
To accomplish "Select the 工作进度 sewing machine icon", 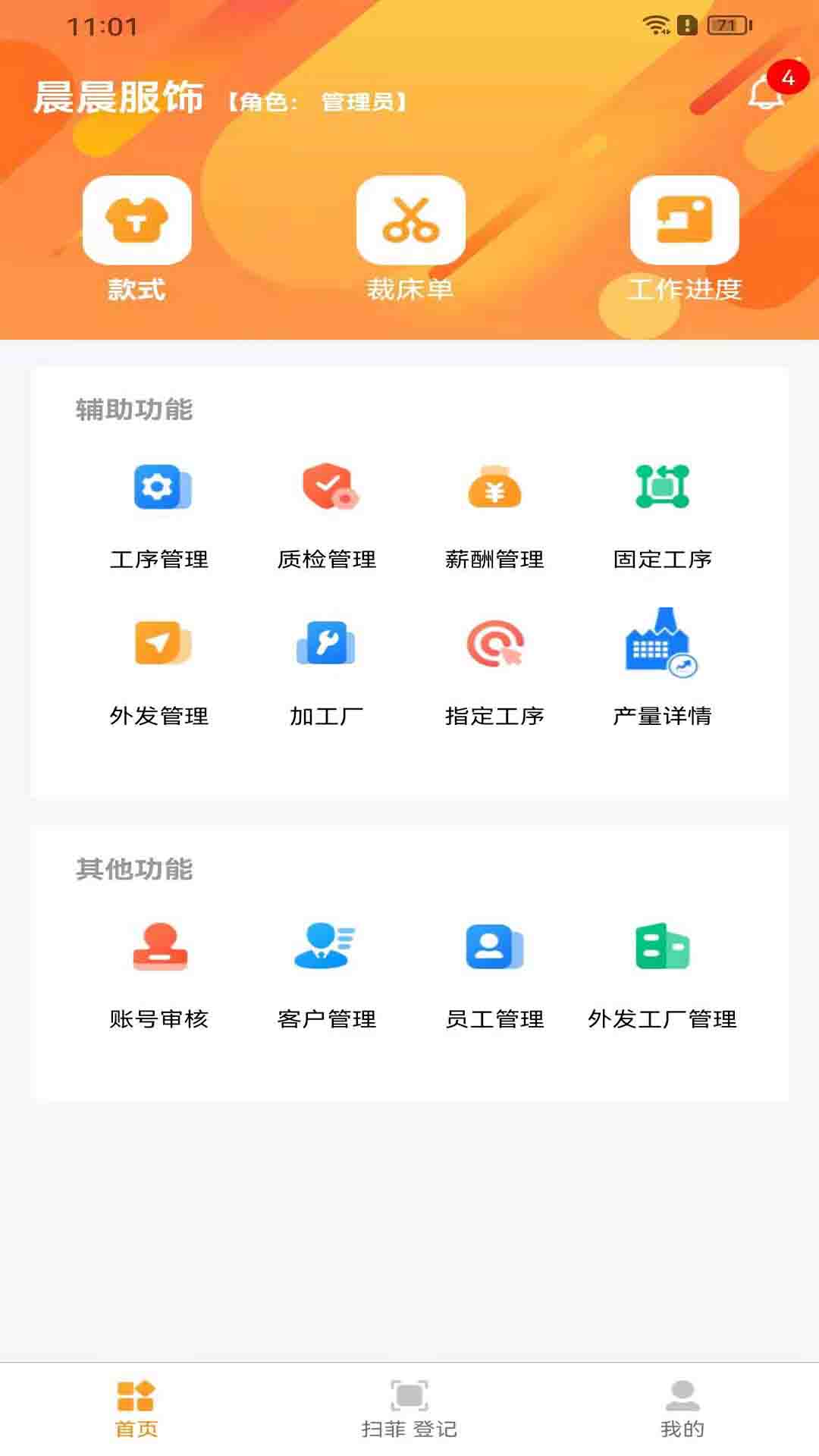I will [683, 221].
